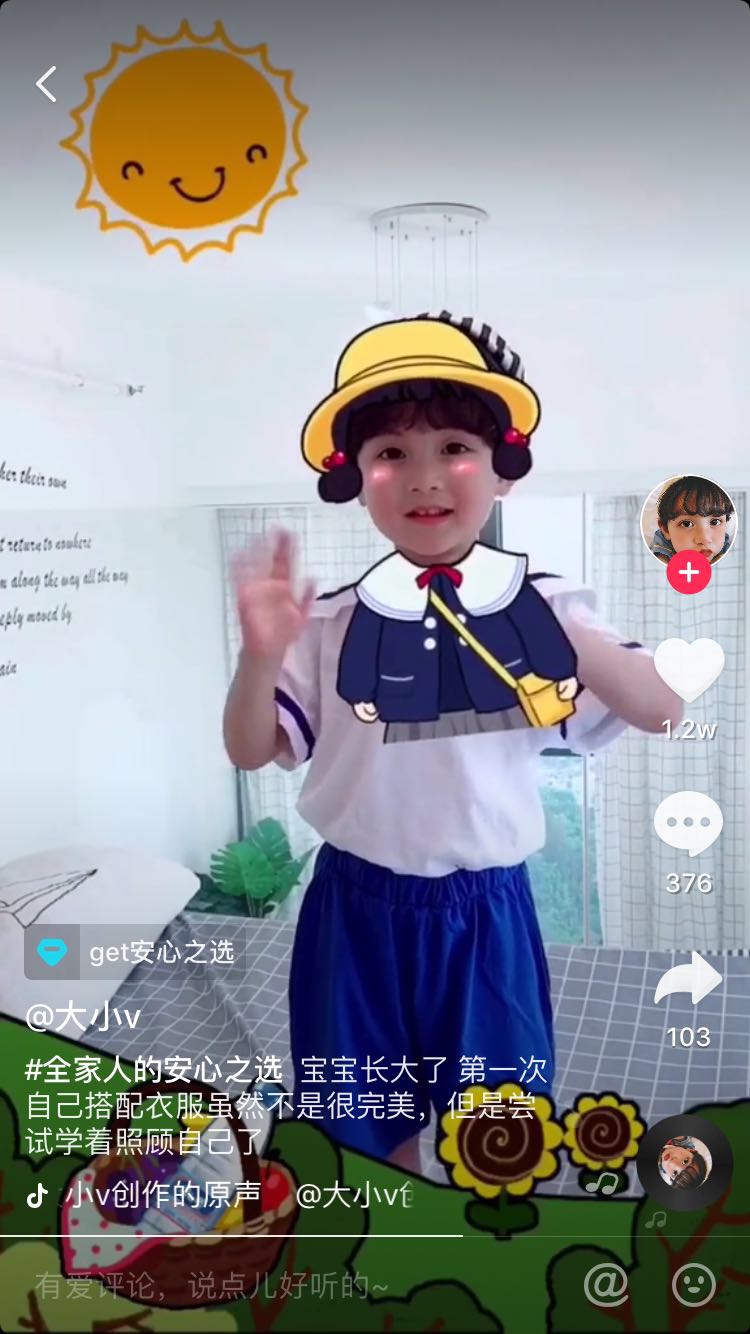
Task: Open the #全家人的安心之选 hashtag
Action: 155,1070
